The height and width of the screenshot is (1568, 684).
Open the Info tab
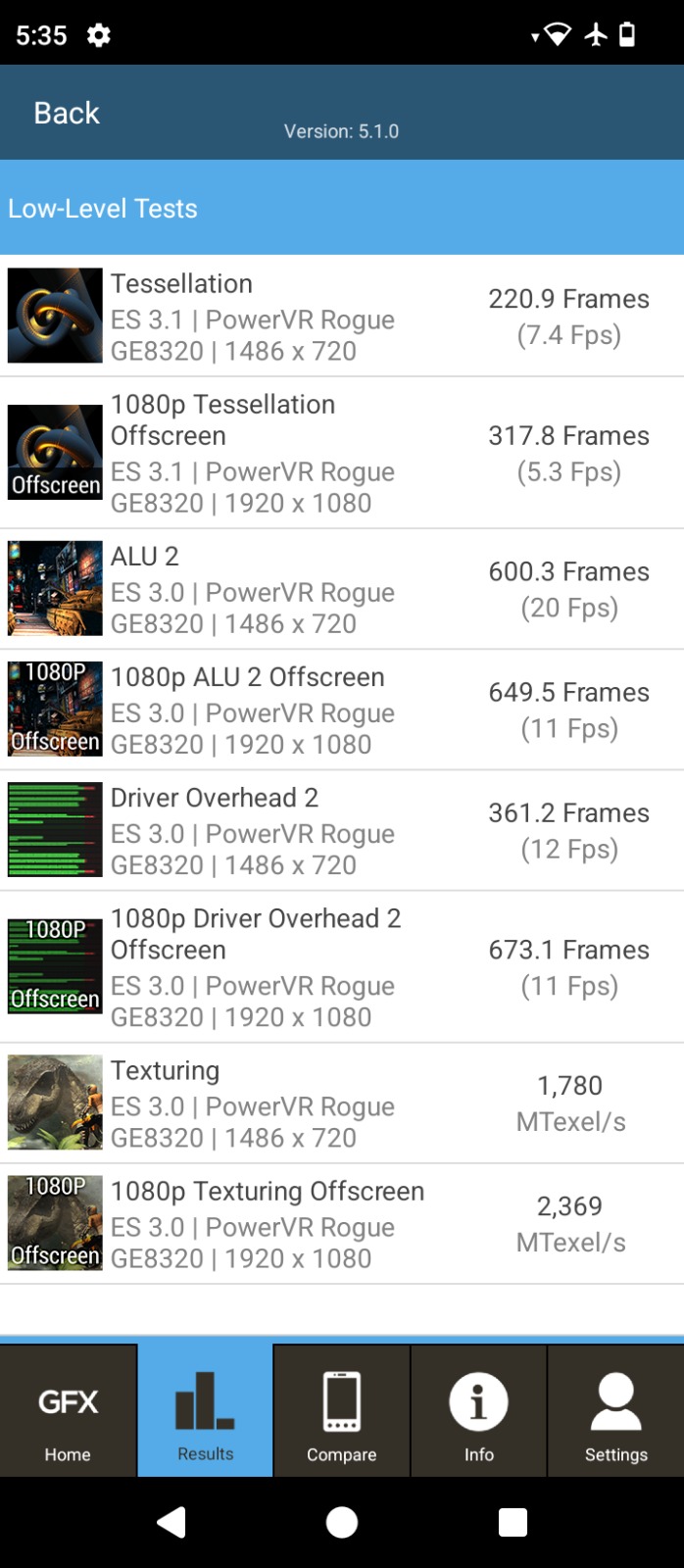478,1411
